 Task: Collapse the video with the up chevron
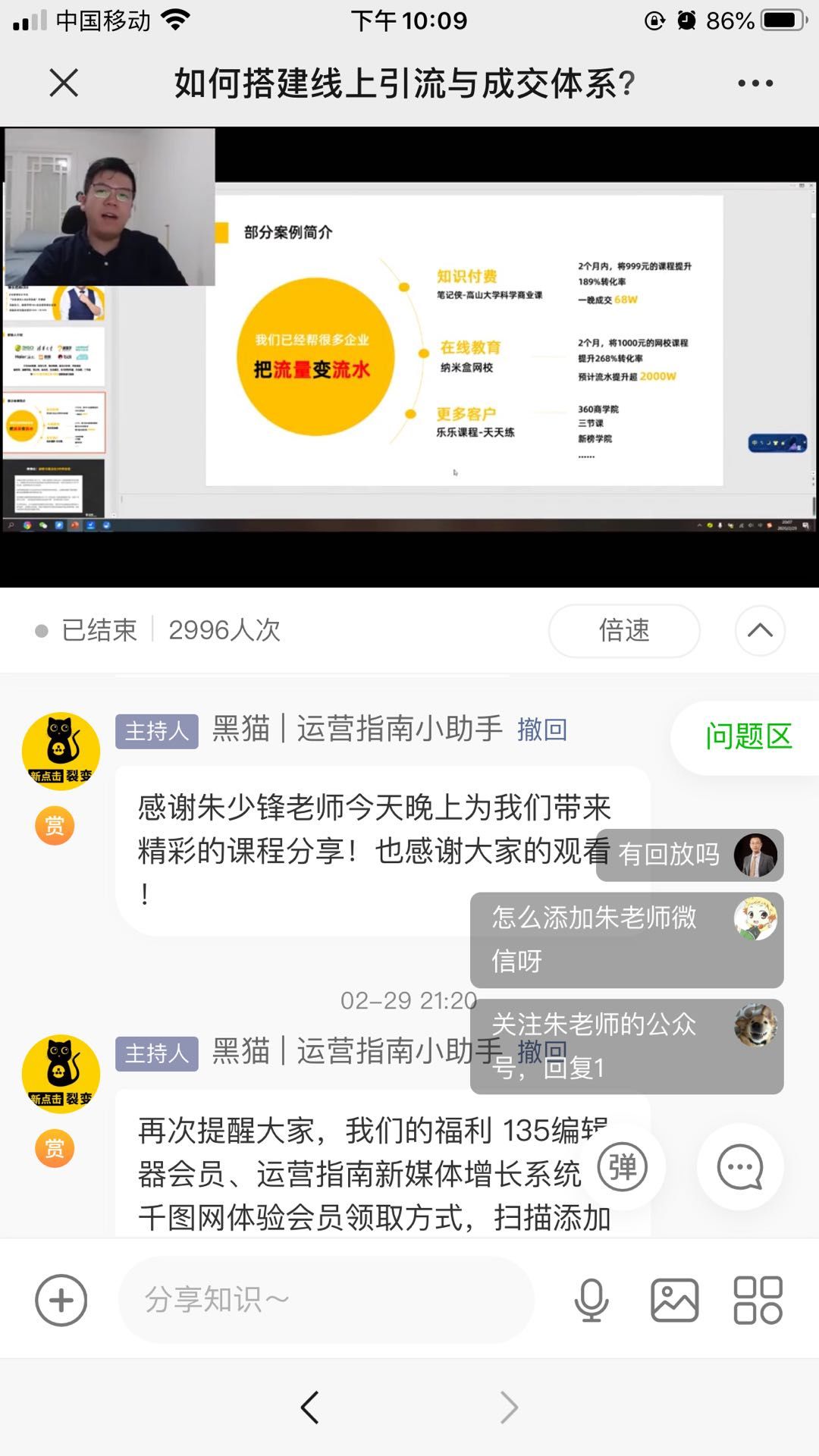[760, 630]
